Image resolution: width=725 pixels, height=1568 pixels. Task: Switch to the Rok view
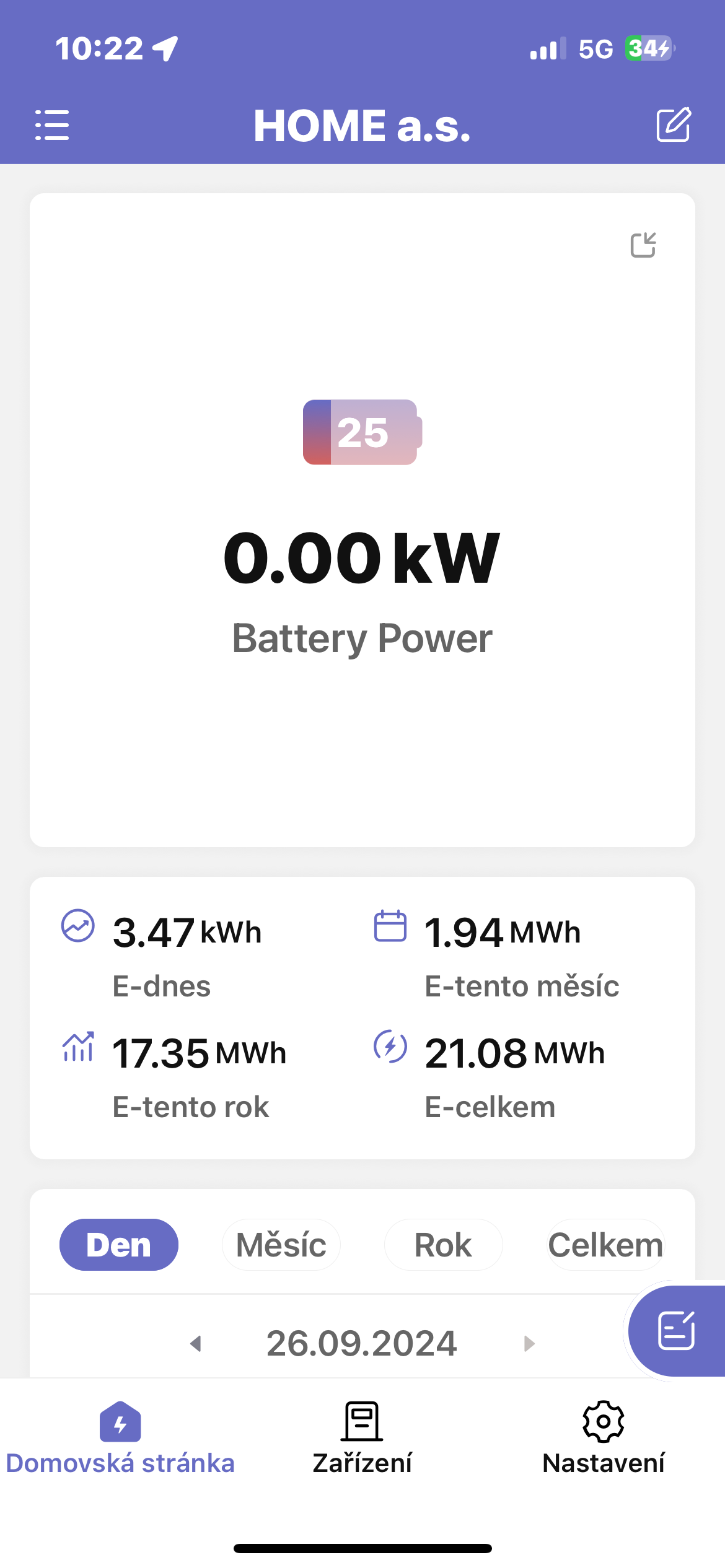(x=444, y=1245)
